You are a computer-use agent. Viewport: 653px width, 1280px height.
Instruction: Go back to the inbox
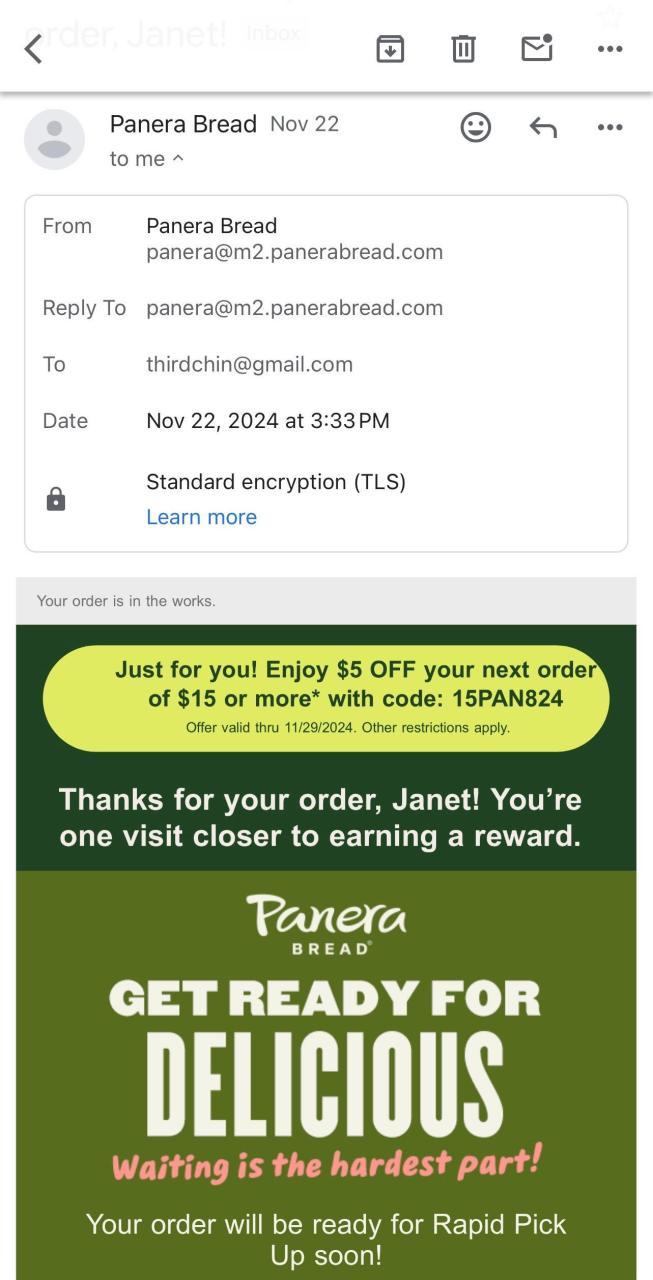[x=33, y=48]
